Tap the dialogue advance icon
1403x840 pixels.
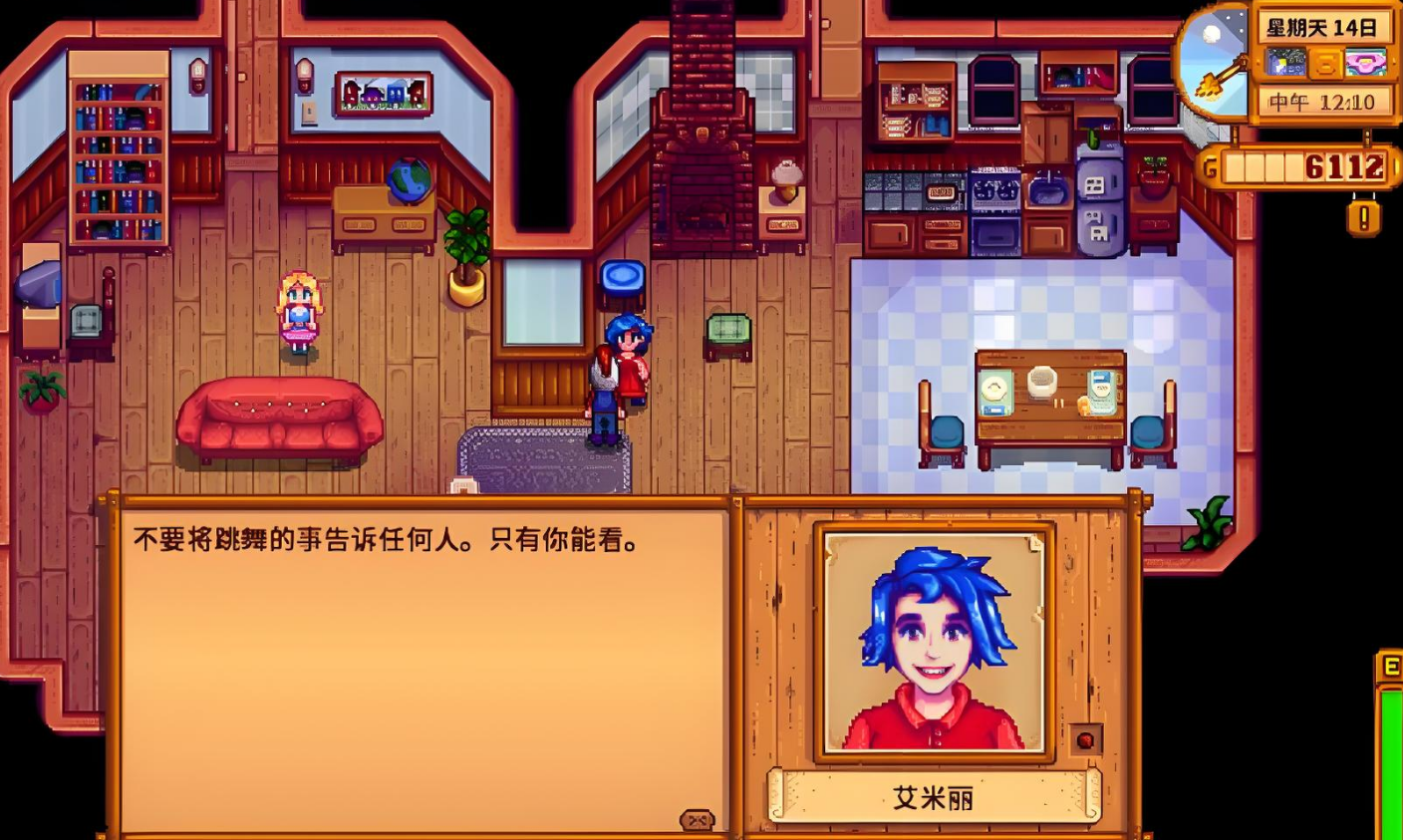tap(697, 819)
